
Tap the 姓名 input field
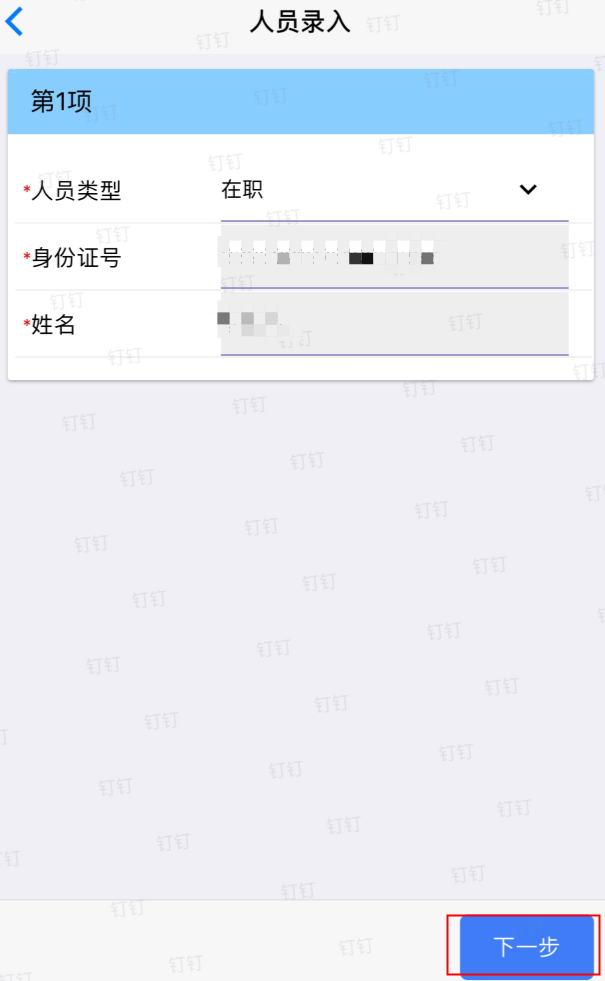point(394,324)
